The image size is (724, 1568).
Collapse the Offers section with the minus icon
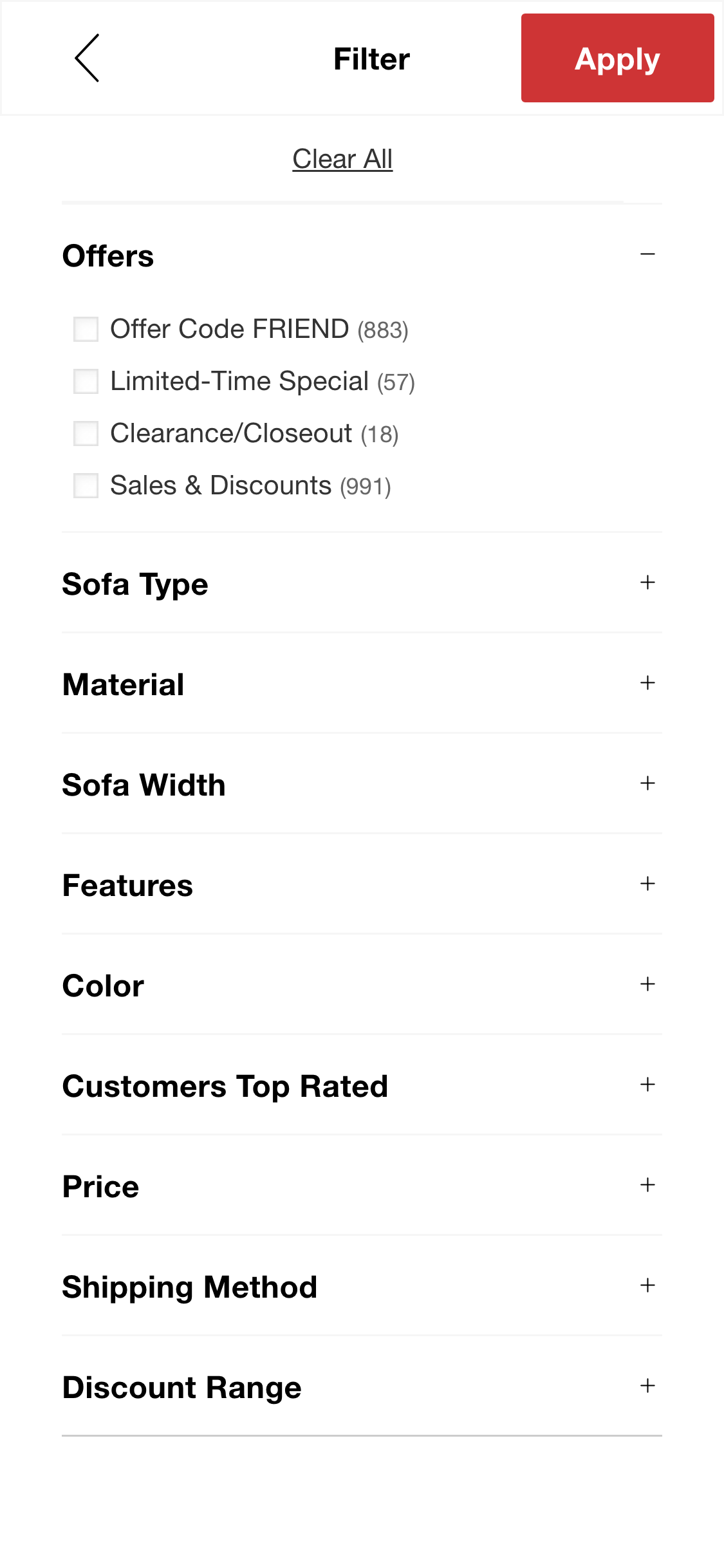647,255
